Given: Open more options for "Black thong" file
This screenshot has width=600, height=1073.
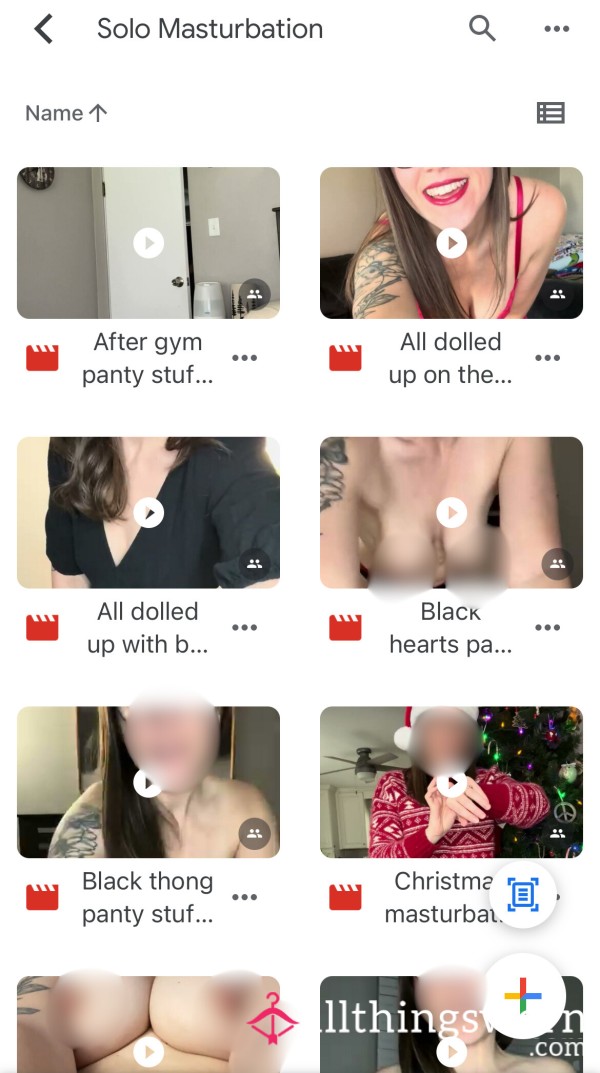Looking at the screenshot, I should 244,897.
